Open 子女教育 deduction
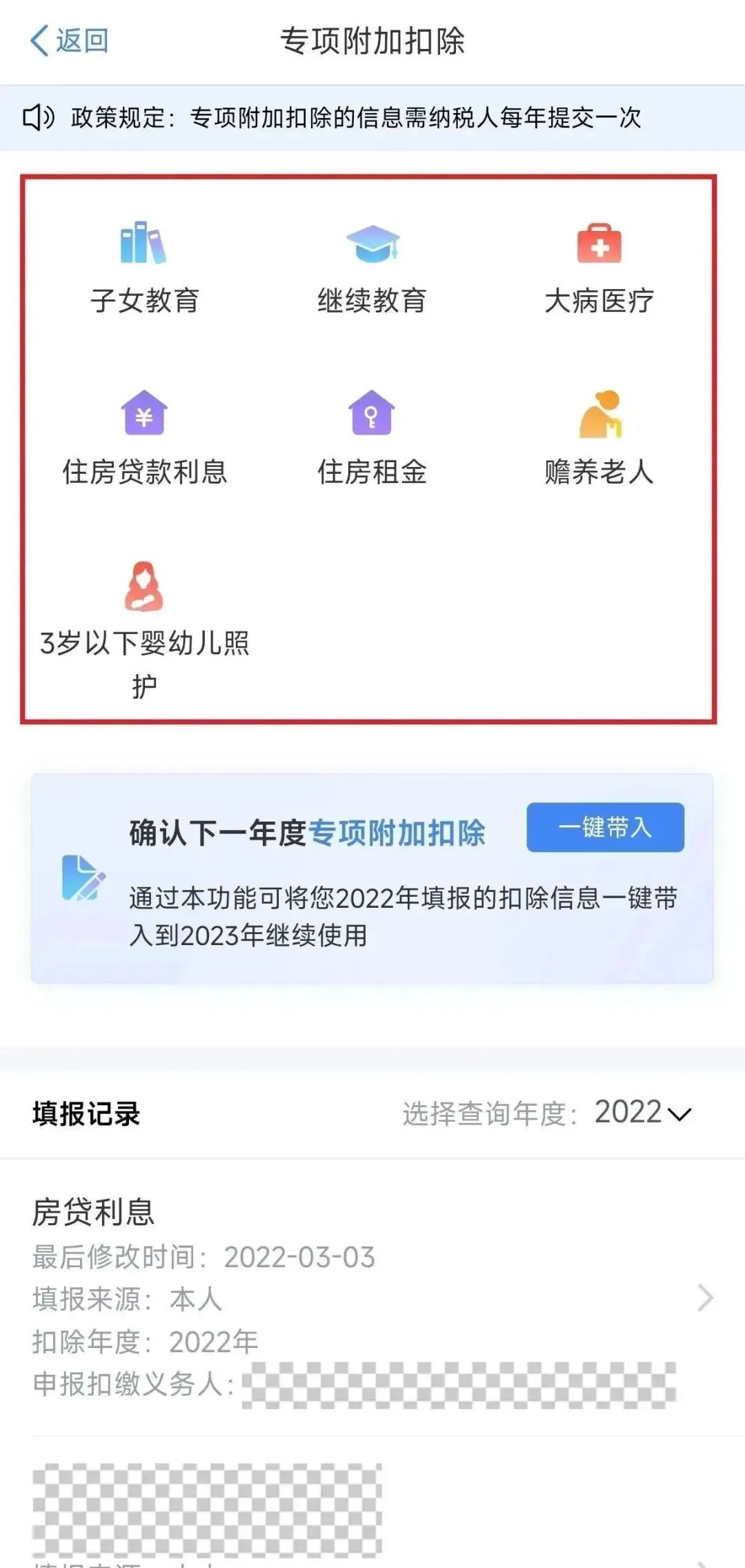Screen dimensions: 745x1568 (x=144, y=268)
